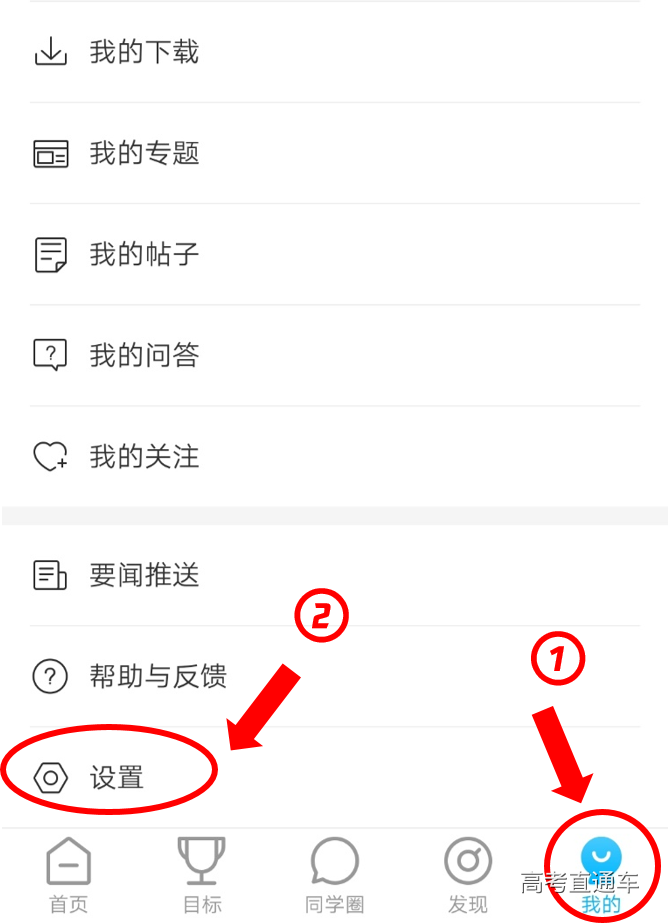
Task: Open 我的专题 row
Action: pyautogui.click(x=145, y=154)
